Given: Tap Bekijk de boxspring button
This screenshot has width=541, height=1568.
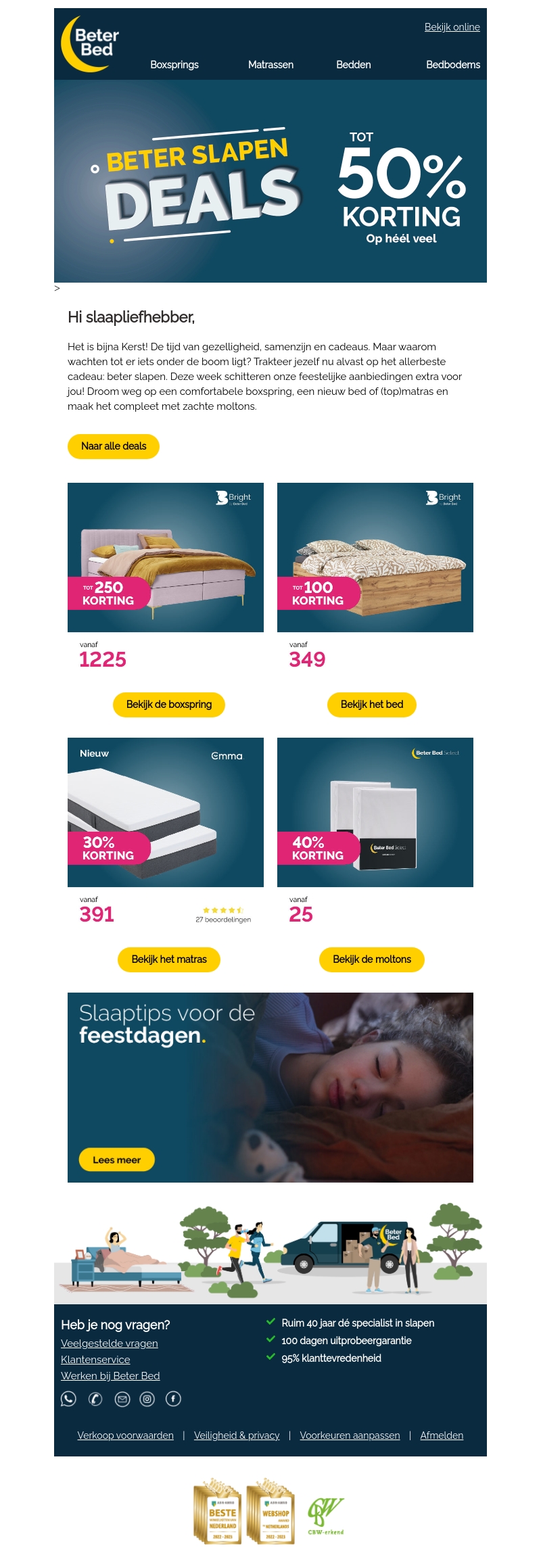Looking at the screenshot, I should pyautogui.click(x=169, y=705).
